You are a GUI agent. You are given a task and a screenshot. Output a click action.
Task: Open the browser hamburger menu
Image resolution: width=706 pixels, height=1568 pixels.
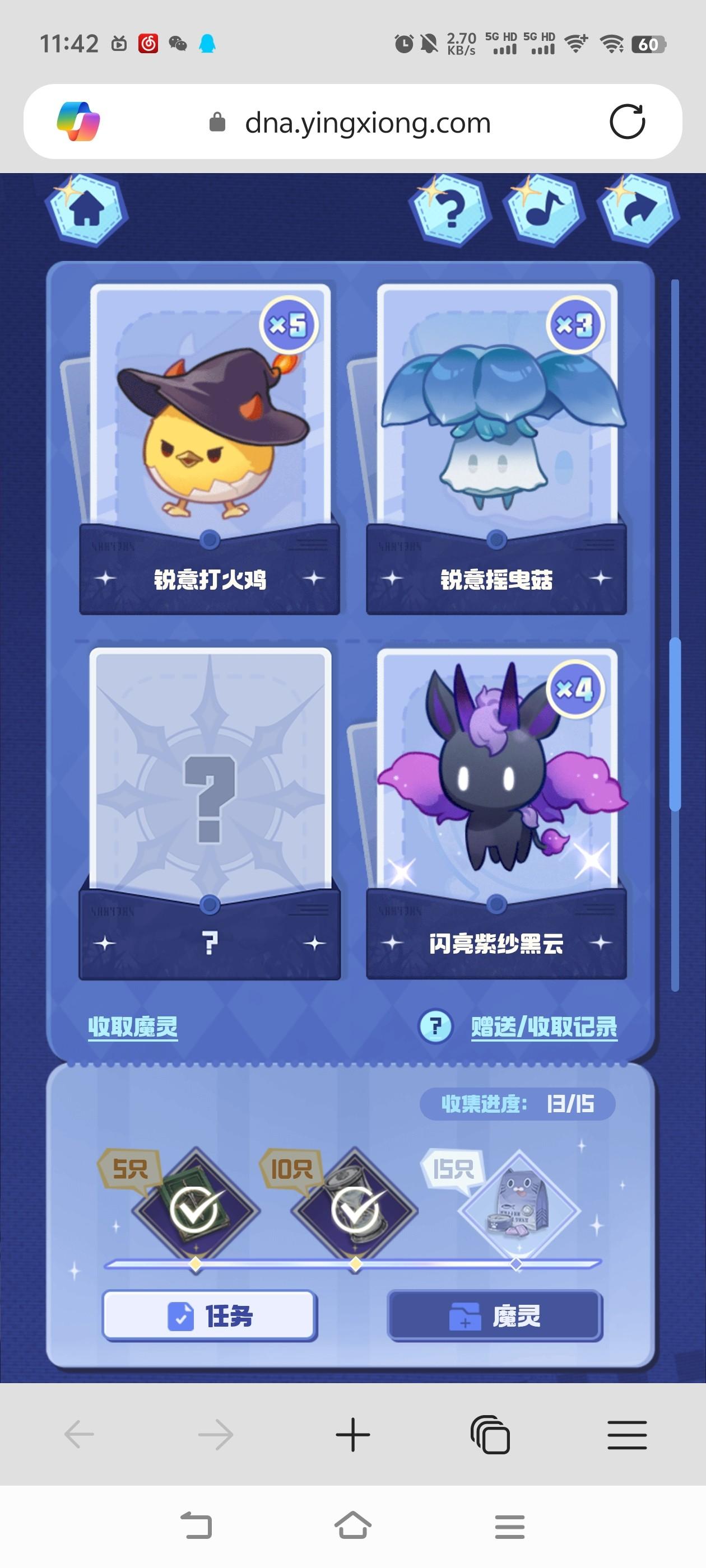click(627, 1435)
